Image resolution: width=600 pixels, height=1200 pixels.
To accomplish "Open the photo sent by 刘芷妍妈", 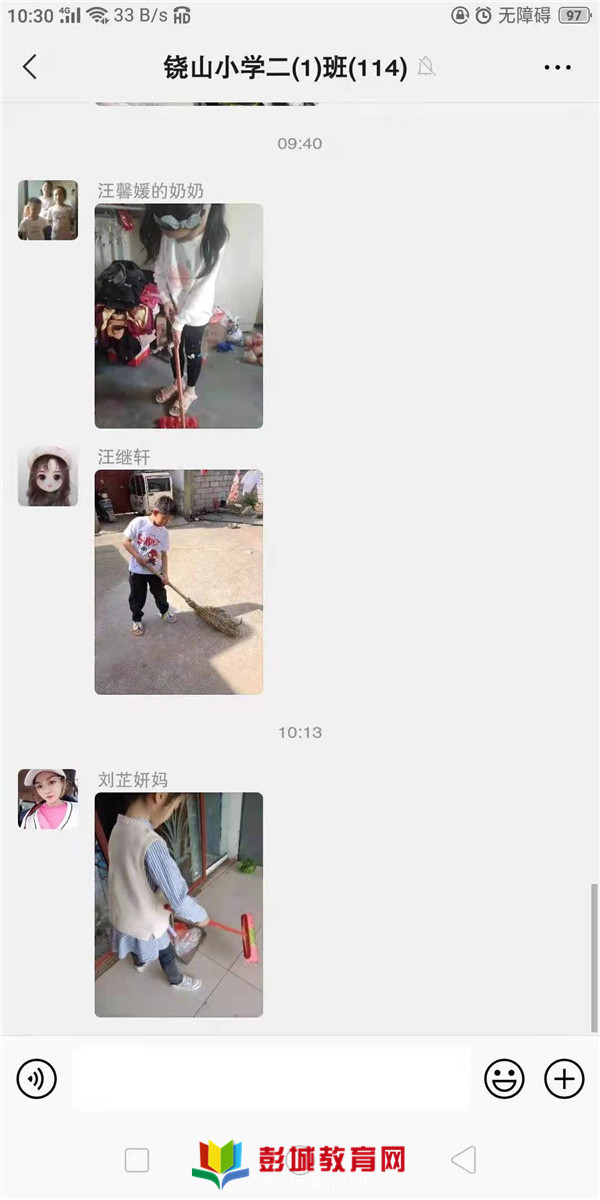I will [179, 905].
